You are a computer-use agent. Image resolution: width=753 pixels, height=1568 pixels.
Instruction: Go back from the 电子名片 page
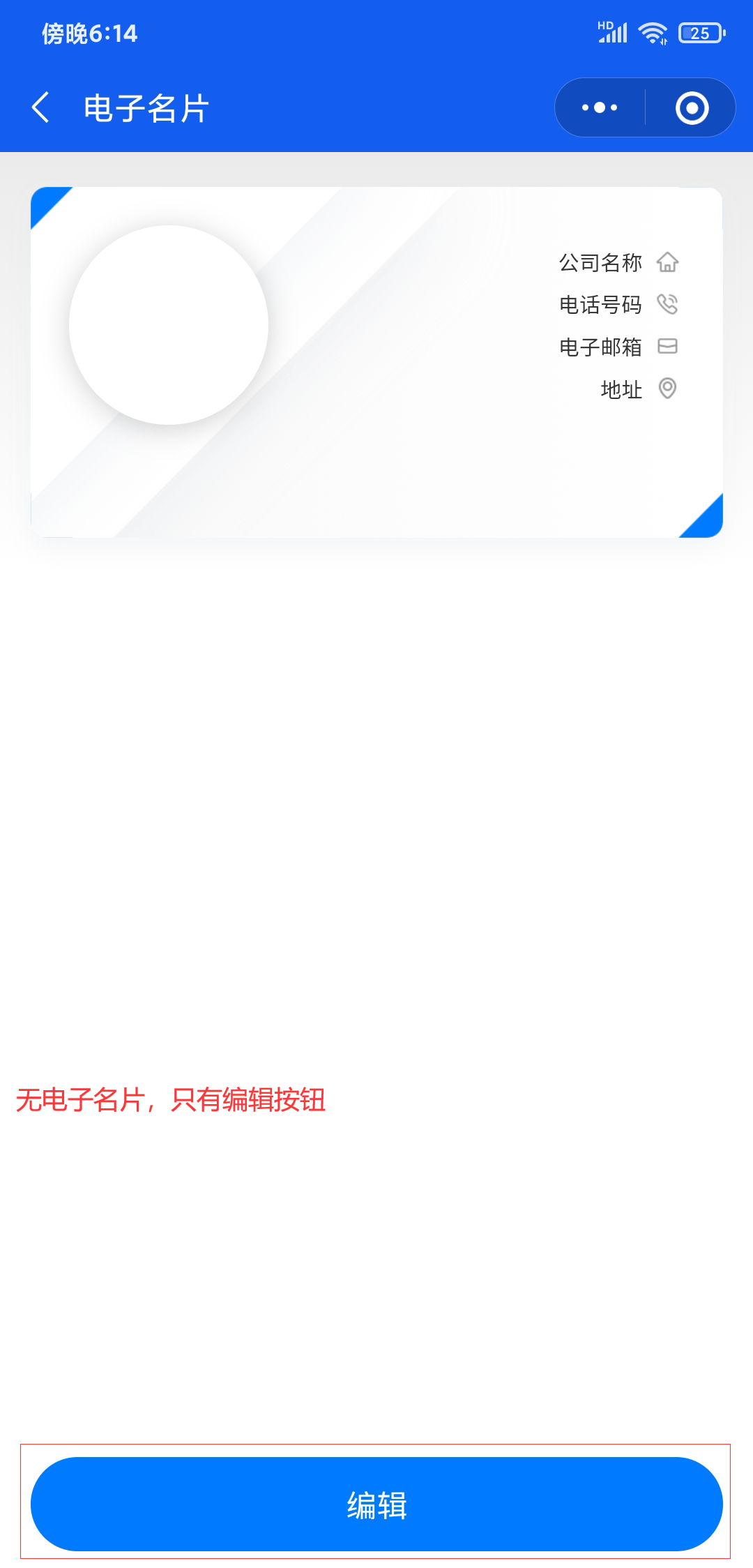[40, 108]
